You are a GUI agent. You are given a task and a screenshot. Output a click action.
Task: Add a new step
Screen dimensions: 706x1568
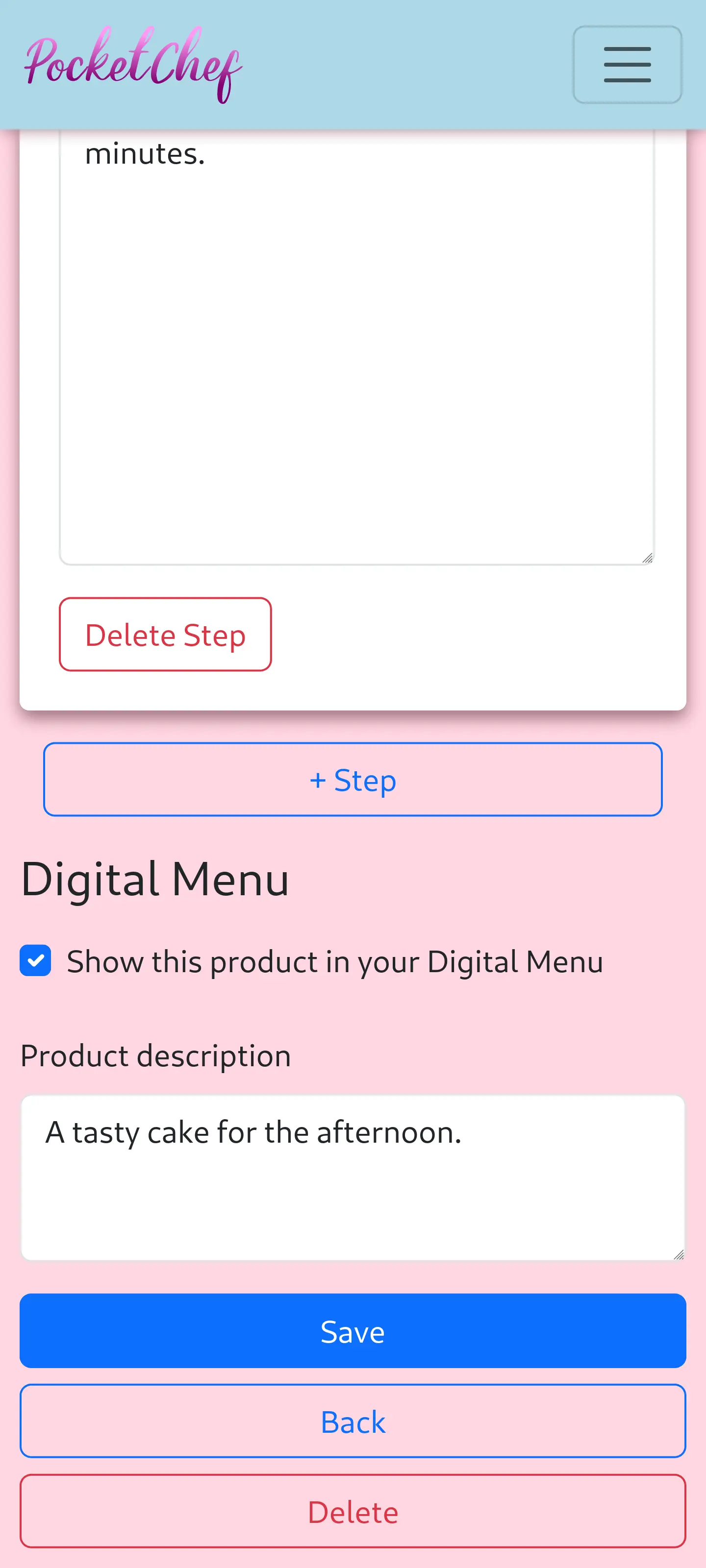coord(353,779)
